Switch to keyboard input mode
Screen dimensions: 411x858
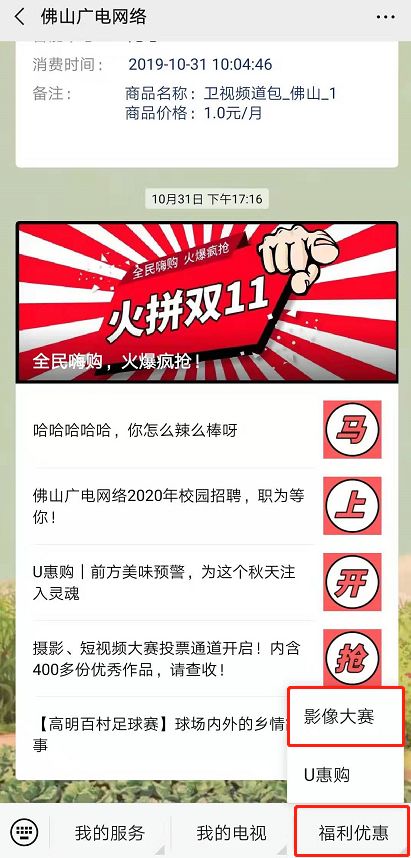point(24,832)
